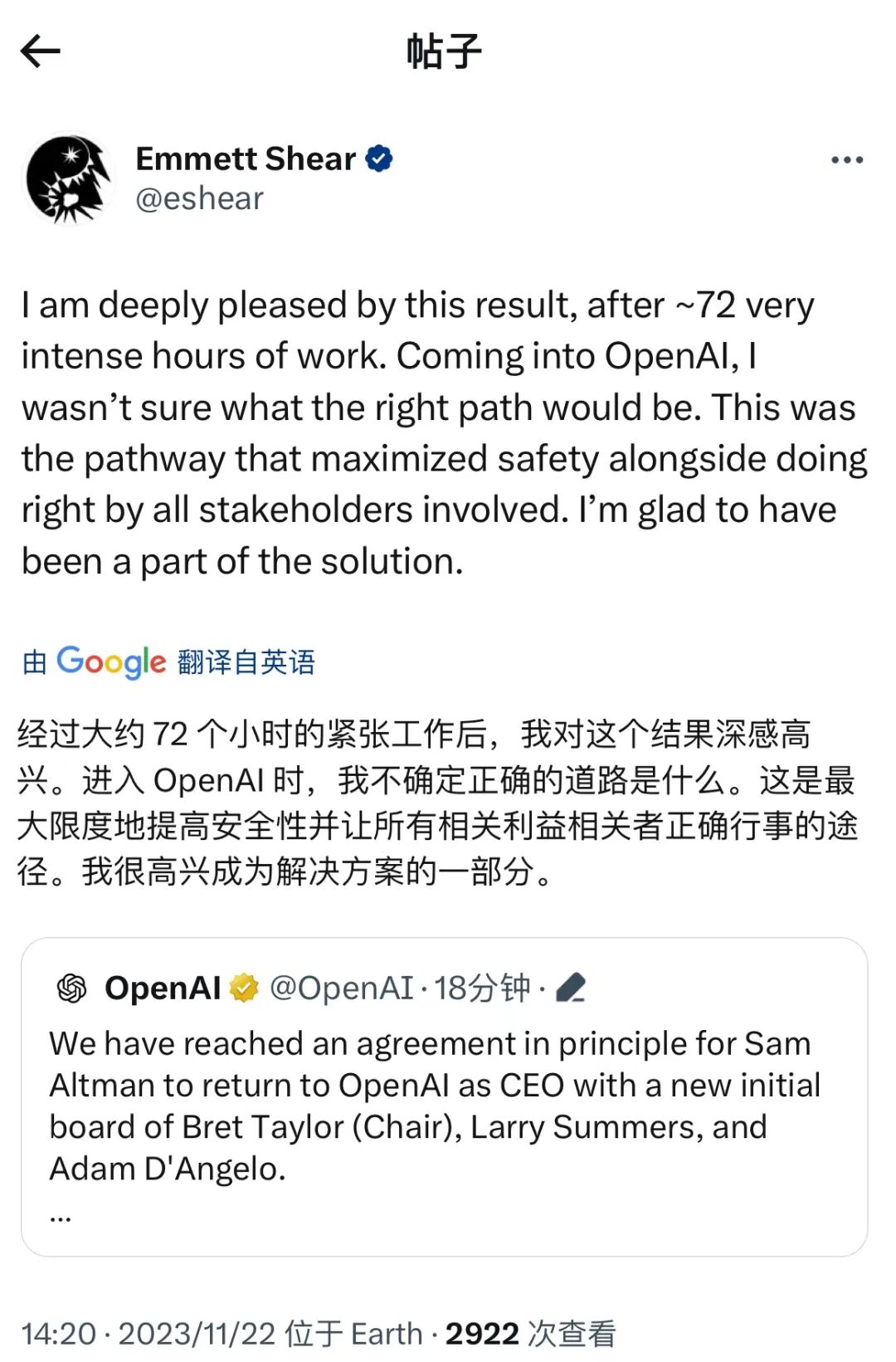Viewport: 896px width, 1362px height.
Task: Open the post's three-dot overflow menu
Action: click(846, 160)
